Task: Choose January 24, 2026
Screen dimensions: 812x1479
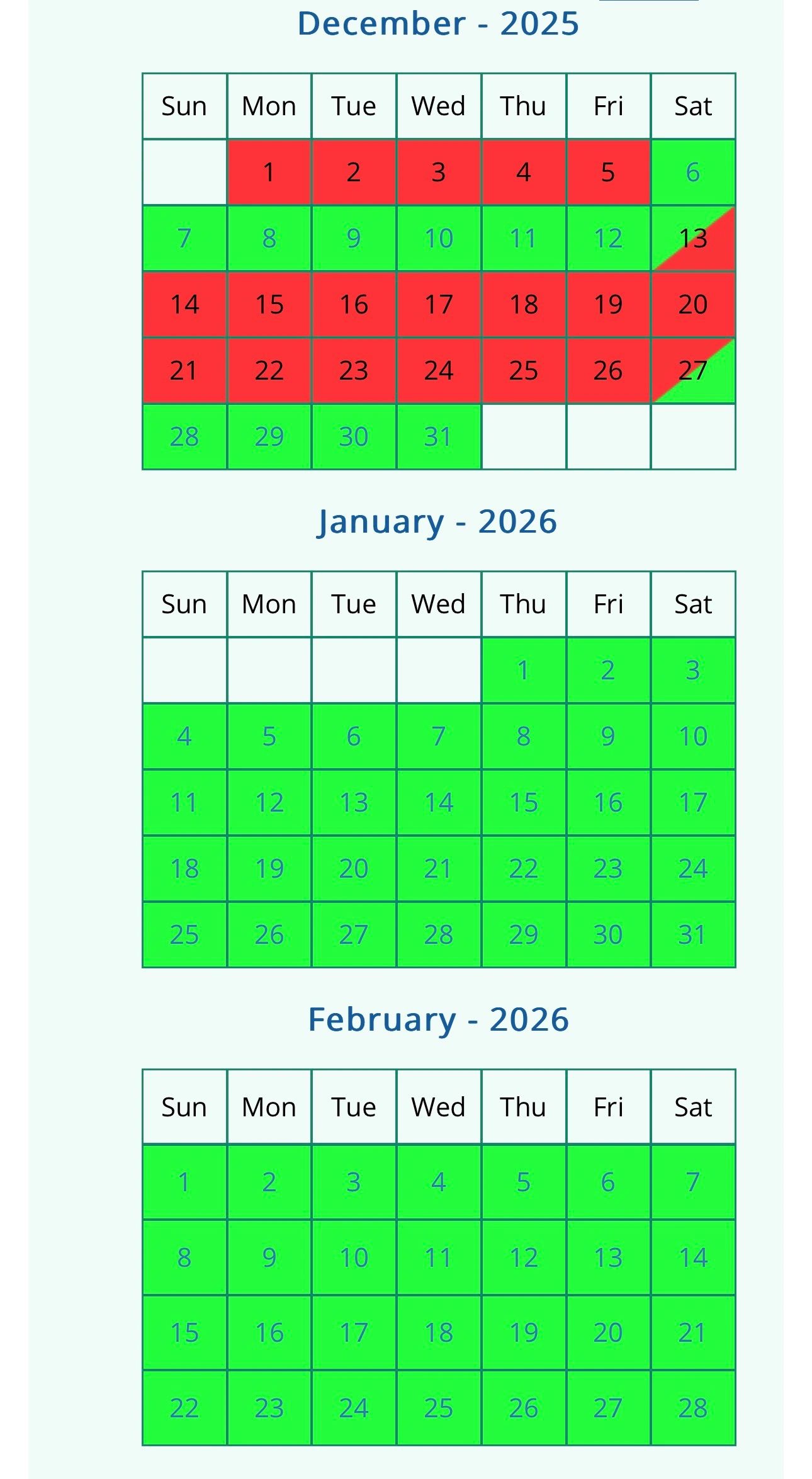Action: coord(692,868)
